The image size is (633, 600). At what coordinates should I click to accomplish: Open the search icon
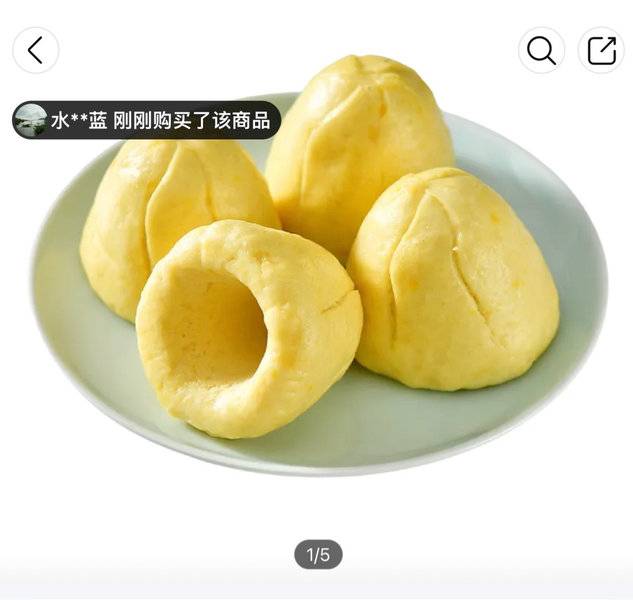tap(541, 50)
